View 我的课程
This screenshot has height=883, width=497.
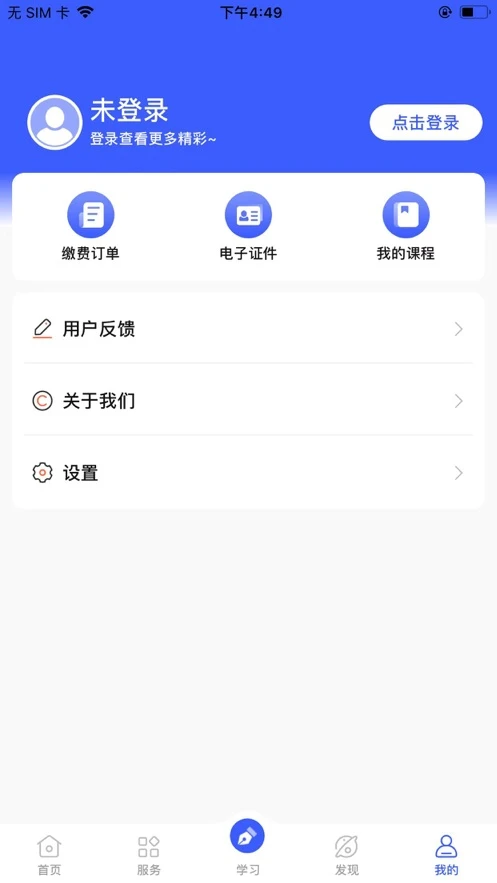pyautogui.click(x=406, y=226)
